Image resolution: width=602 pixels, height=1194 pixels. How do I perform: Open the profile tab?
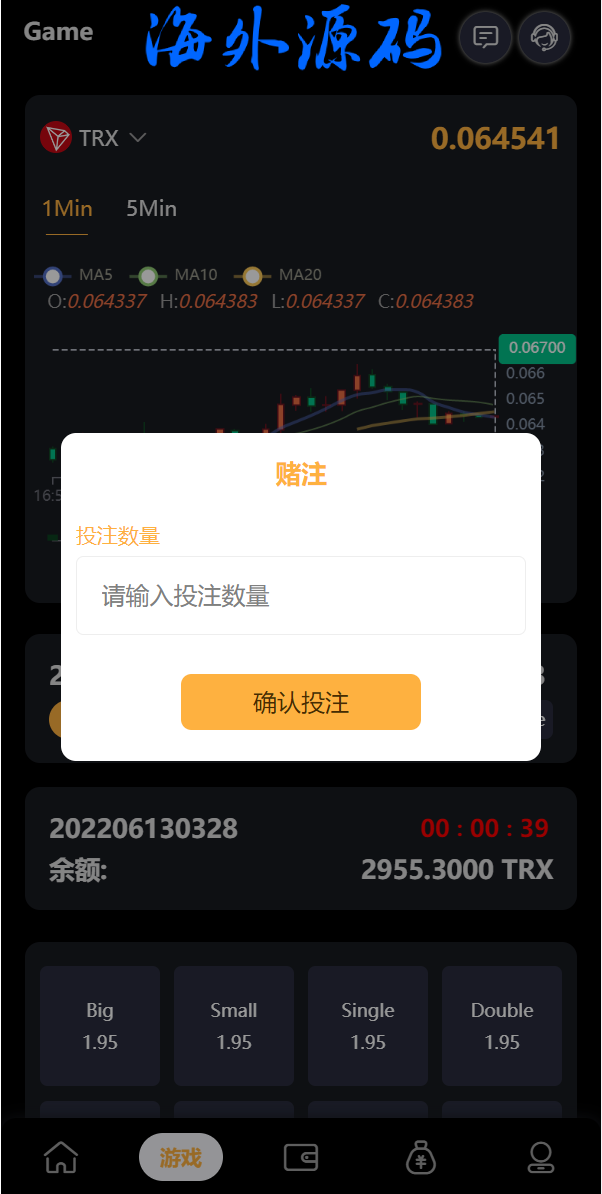(541, 1158)
